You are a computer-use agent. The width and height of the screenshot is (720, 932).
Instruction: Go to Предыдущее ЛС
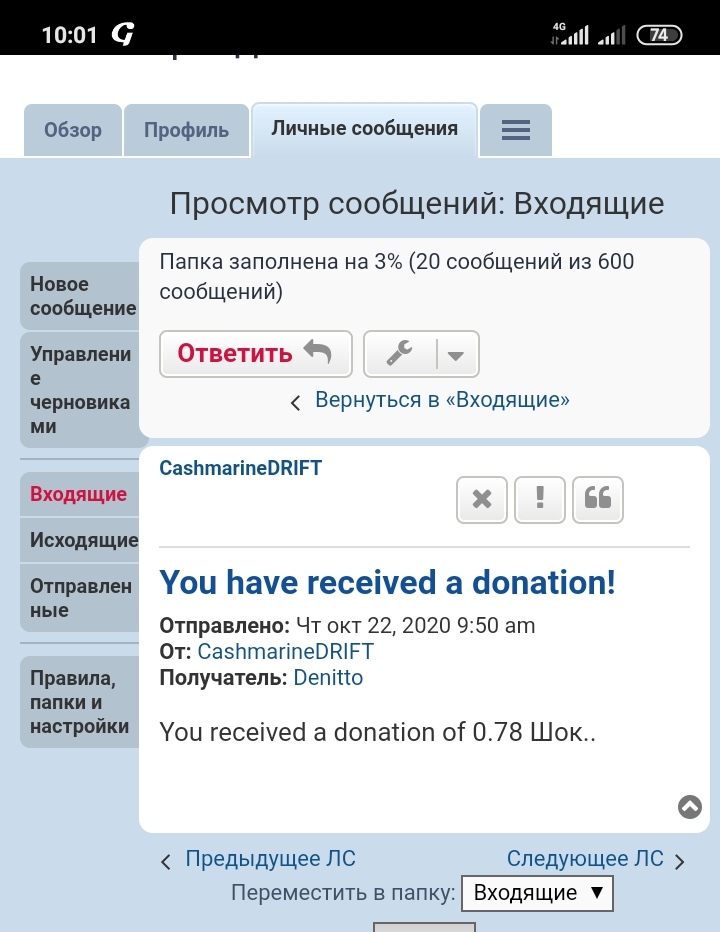pos(269,859)
